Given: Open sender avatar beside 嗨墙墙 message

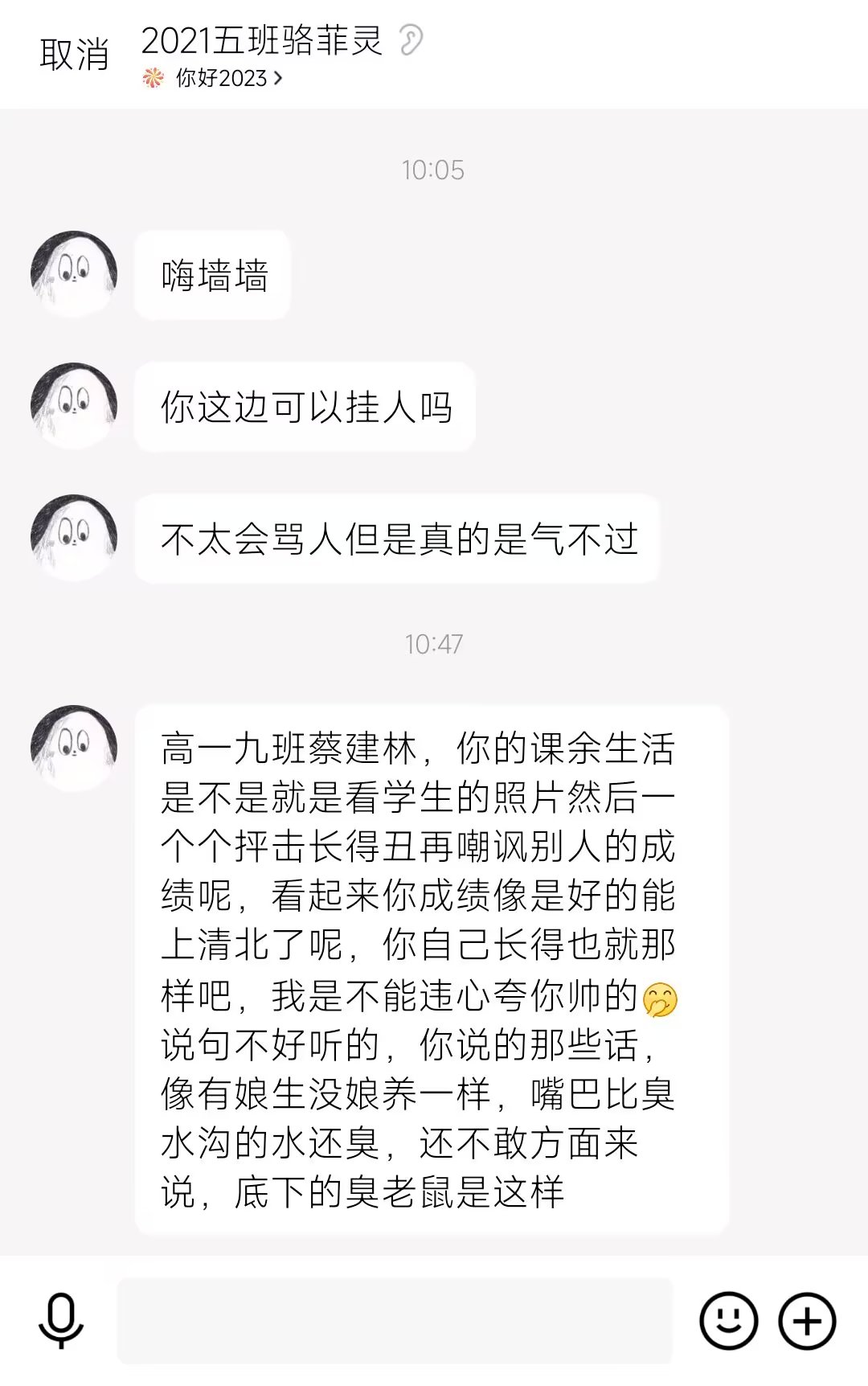Looking at the screenshot, I should (74, 274).
